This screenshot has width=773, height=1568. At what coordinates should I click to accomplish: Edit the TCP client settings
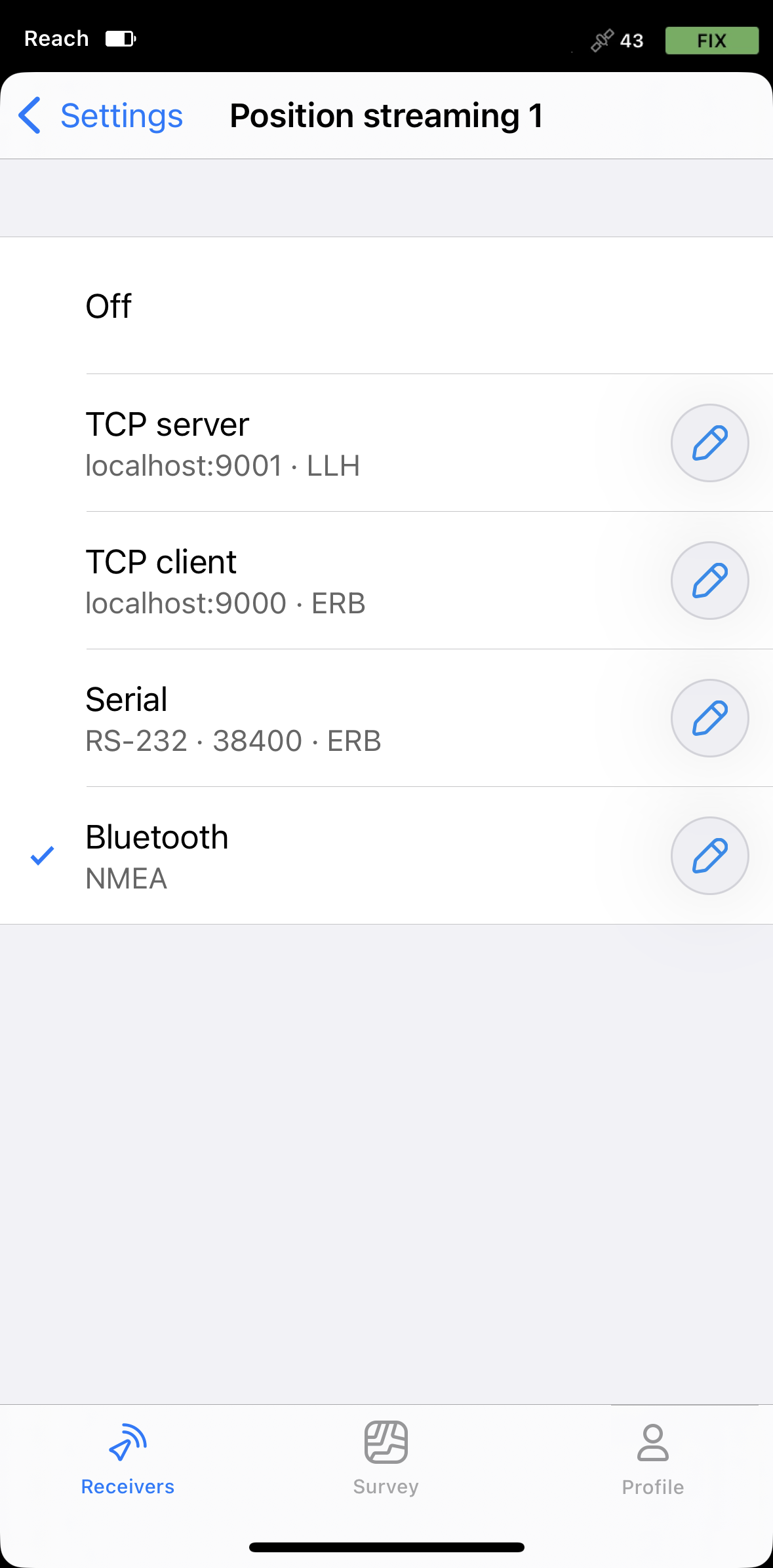709,581
